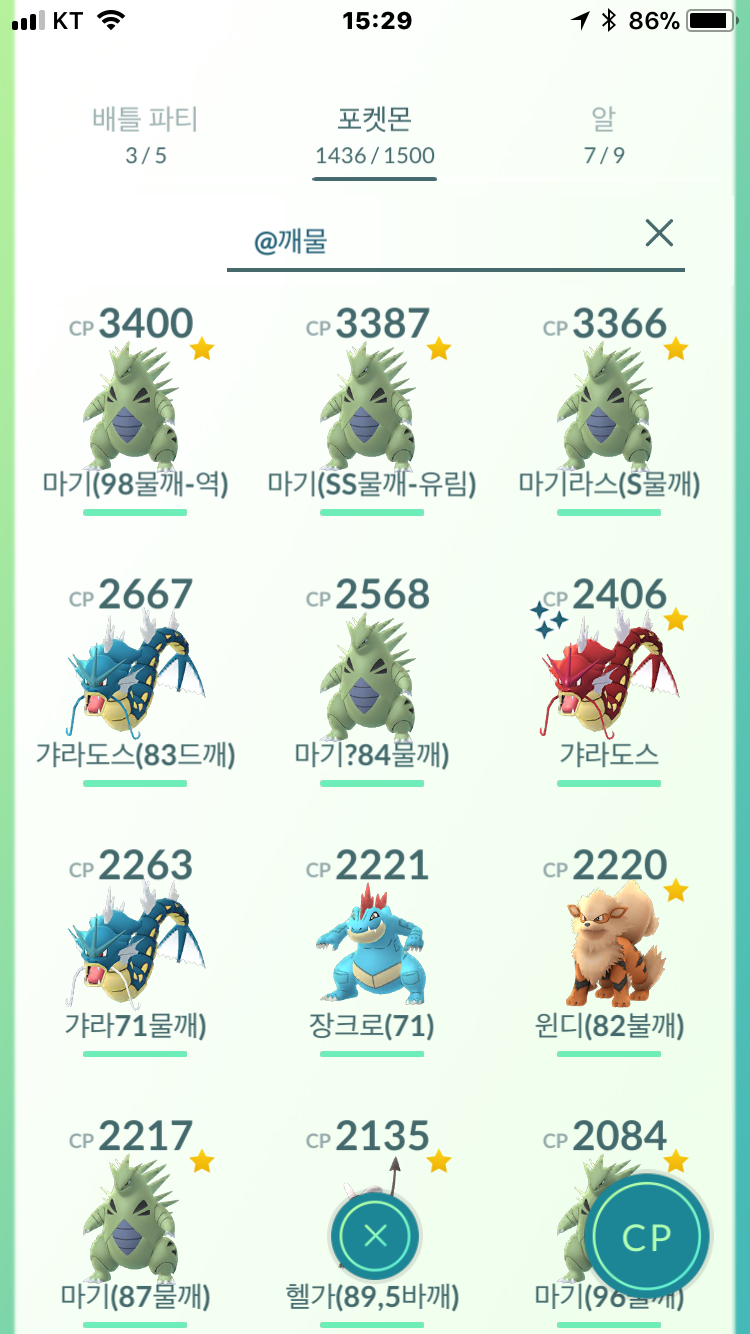Open 윈디(82불깨) with CP 2220
Viewport: 750px width, 1334px height.
click(x=609, y=952)
